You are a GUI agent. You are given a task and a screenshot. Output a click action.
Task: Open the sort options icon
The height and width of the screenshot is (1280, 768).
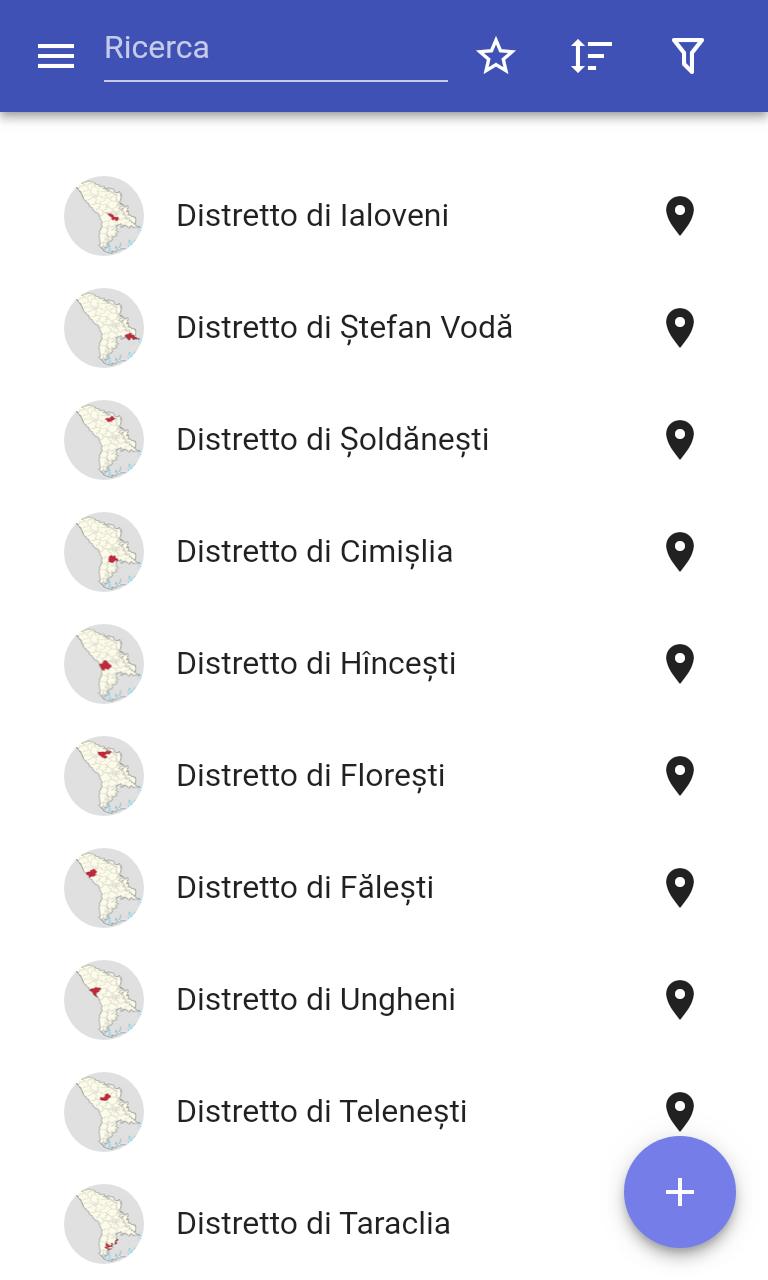coord(591,56)
